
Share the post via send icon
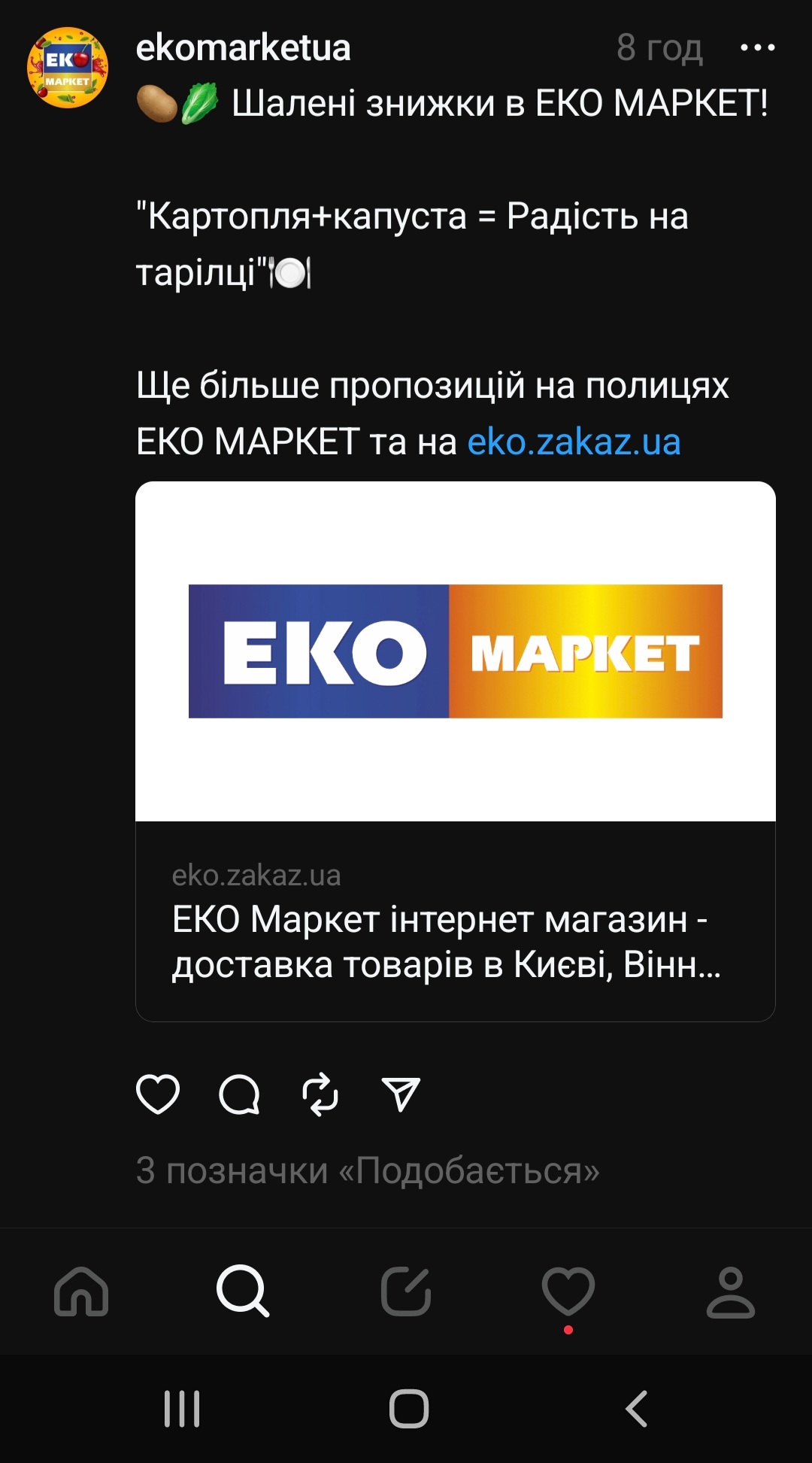click(x=401, y=1094)
